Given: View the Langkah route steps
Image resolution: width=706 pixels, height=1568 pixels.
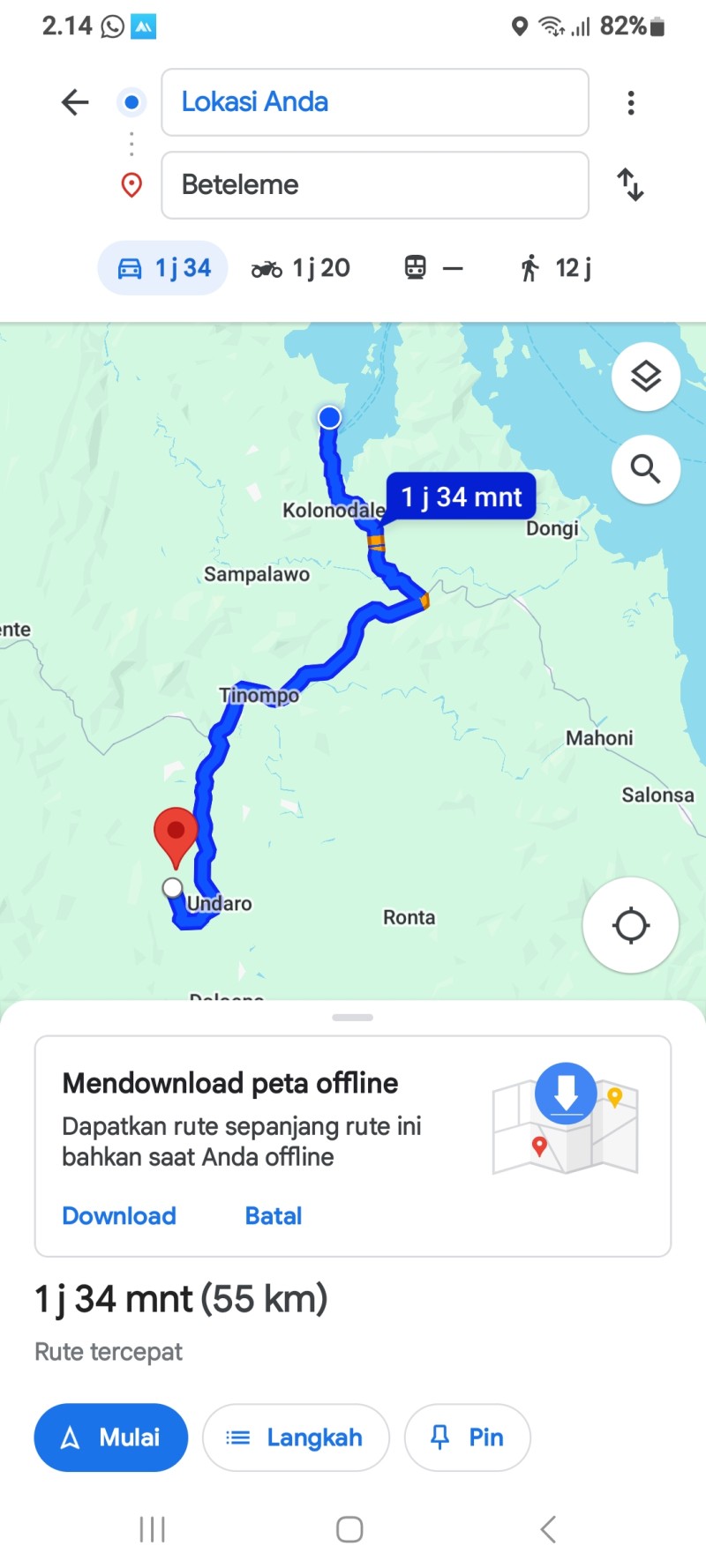Looking at the screenshot, I should click(296, 1437).
